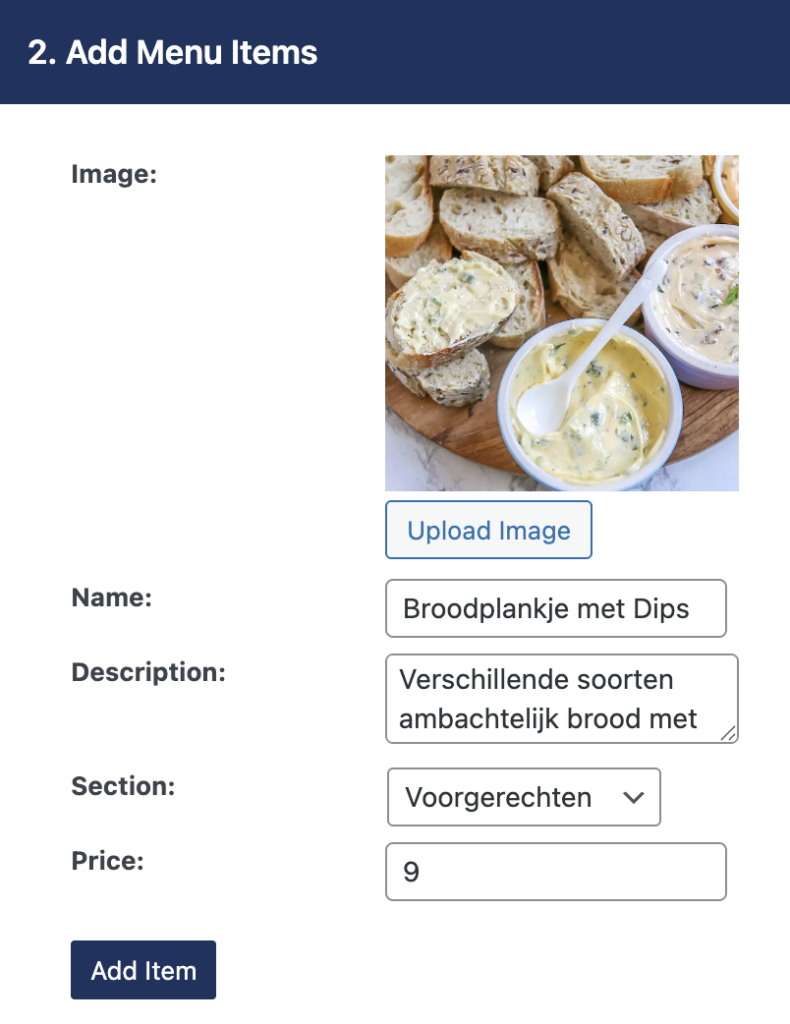
Task: Submit with the Add Item button
Action: (x=143, y=970)
